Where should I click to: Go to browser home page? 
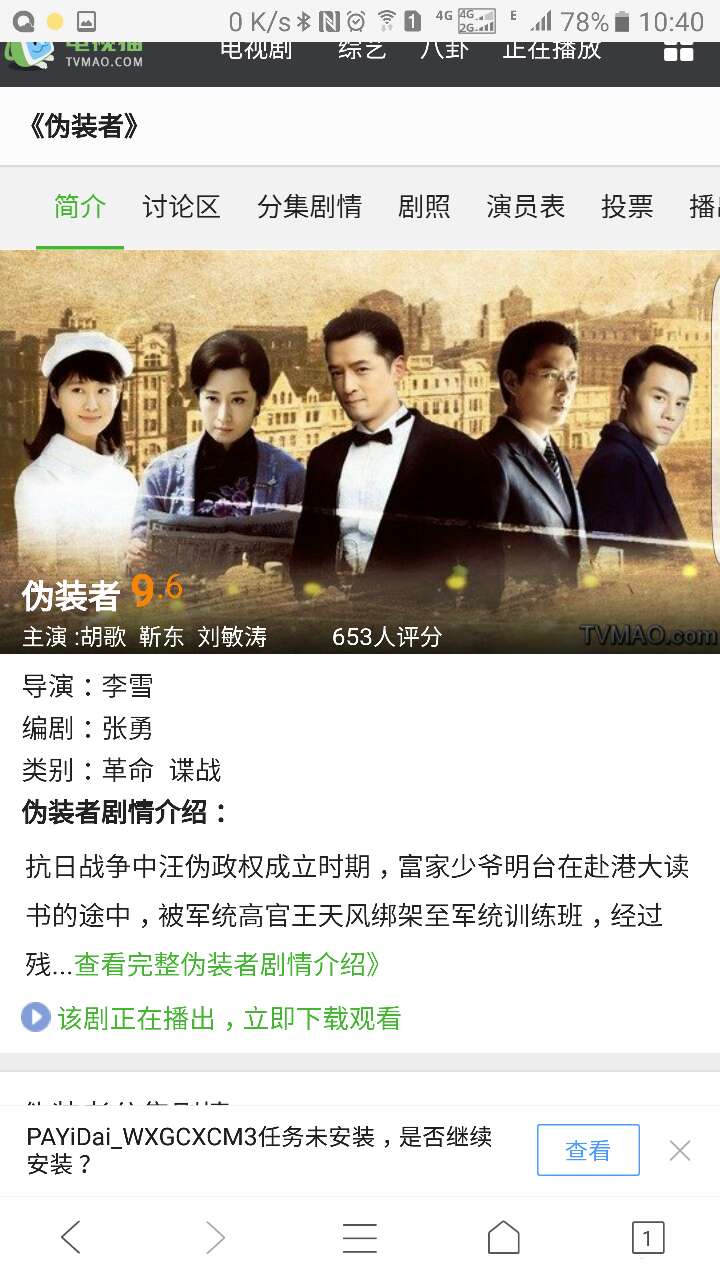point(504,1238)
